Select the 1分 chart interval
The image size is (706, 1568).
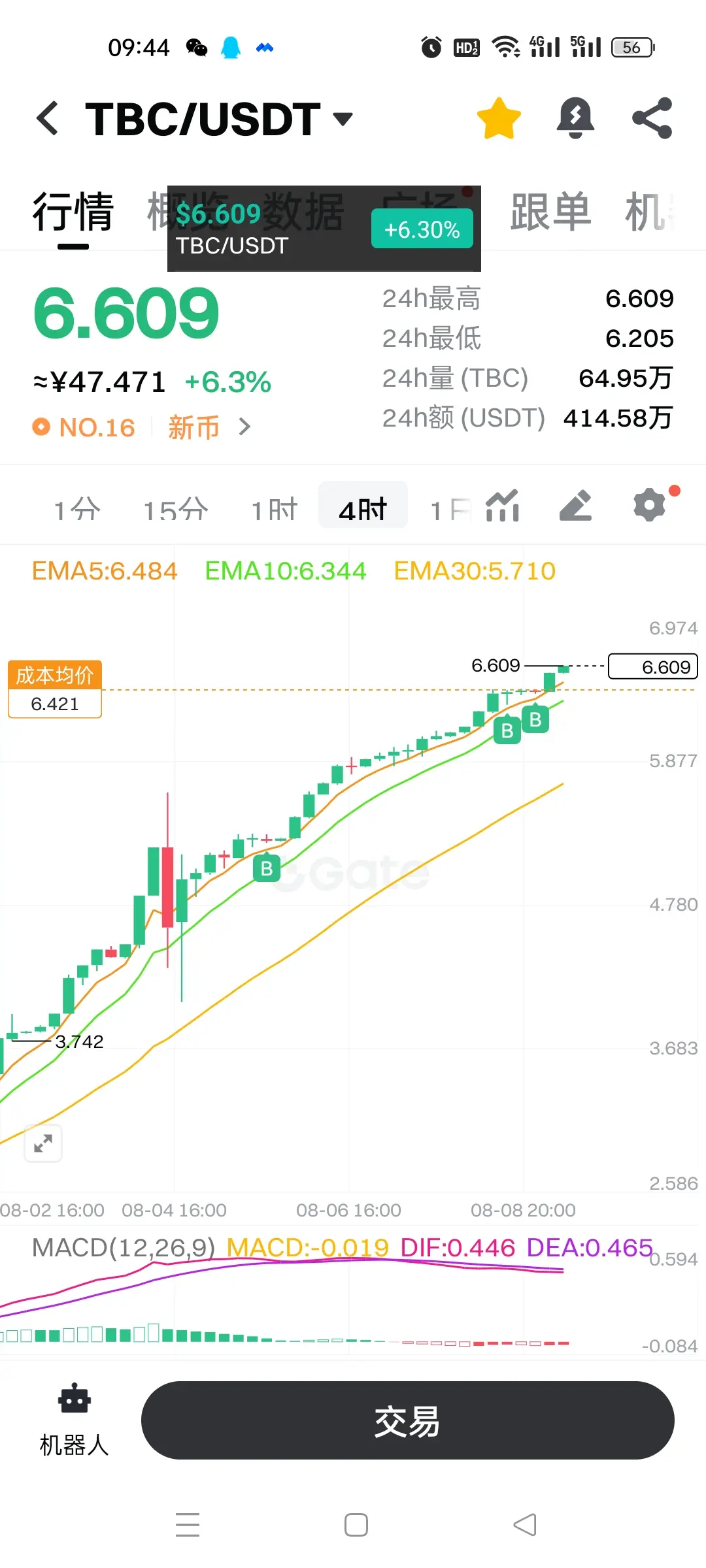[x=77, y=509]
